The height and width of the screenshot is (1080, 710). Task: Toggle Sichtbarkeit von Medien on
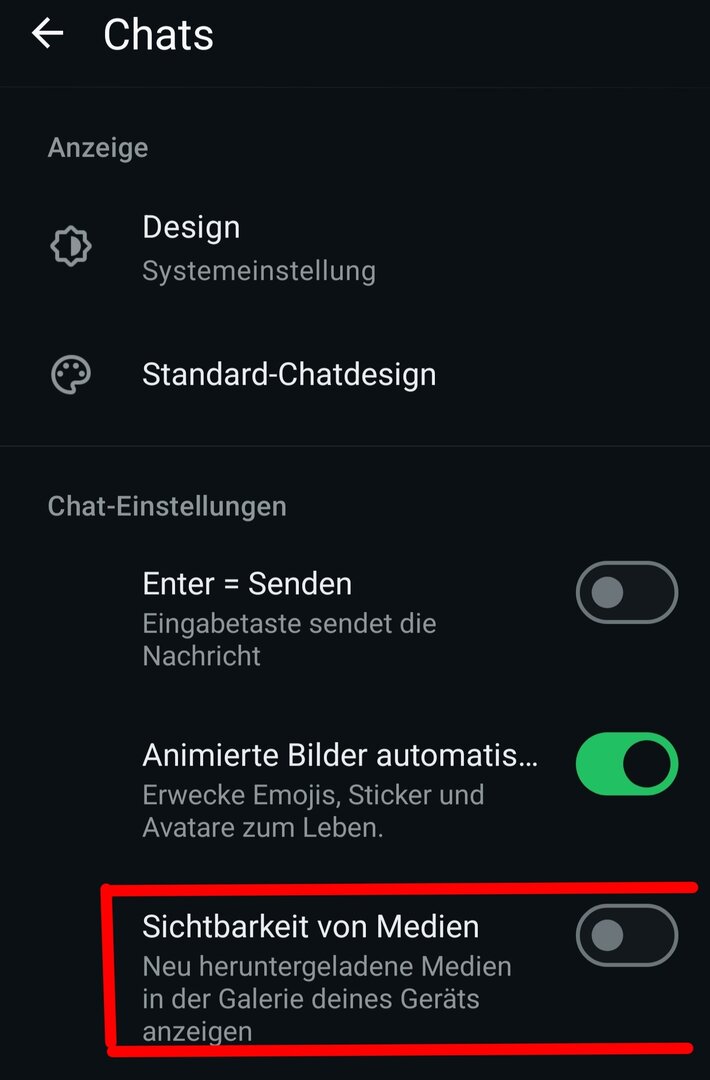tap(626, 936)
